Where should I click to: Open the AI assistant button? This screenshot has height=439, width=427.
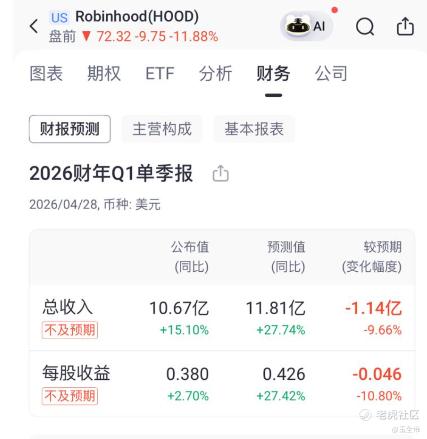[x=306, y=26]
